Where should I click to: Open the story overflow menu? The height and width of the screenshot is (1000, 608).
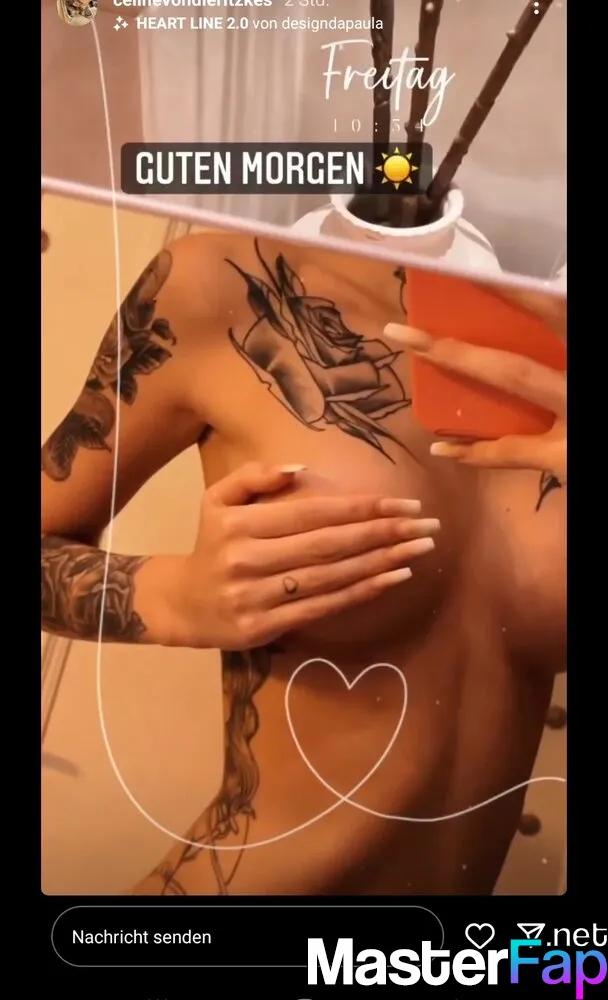click(x=537, y=7)
